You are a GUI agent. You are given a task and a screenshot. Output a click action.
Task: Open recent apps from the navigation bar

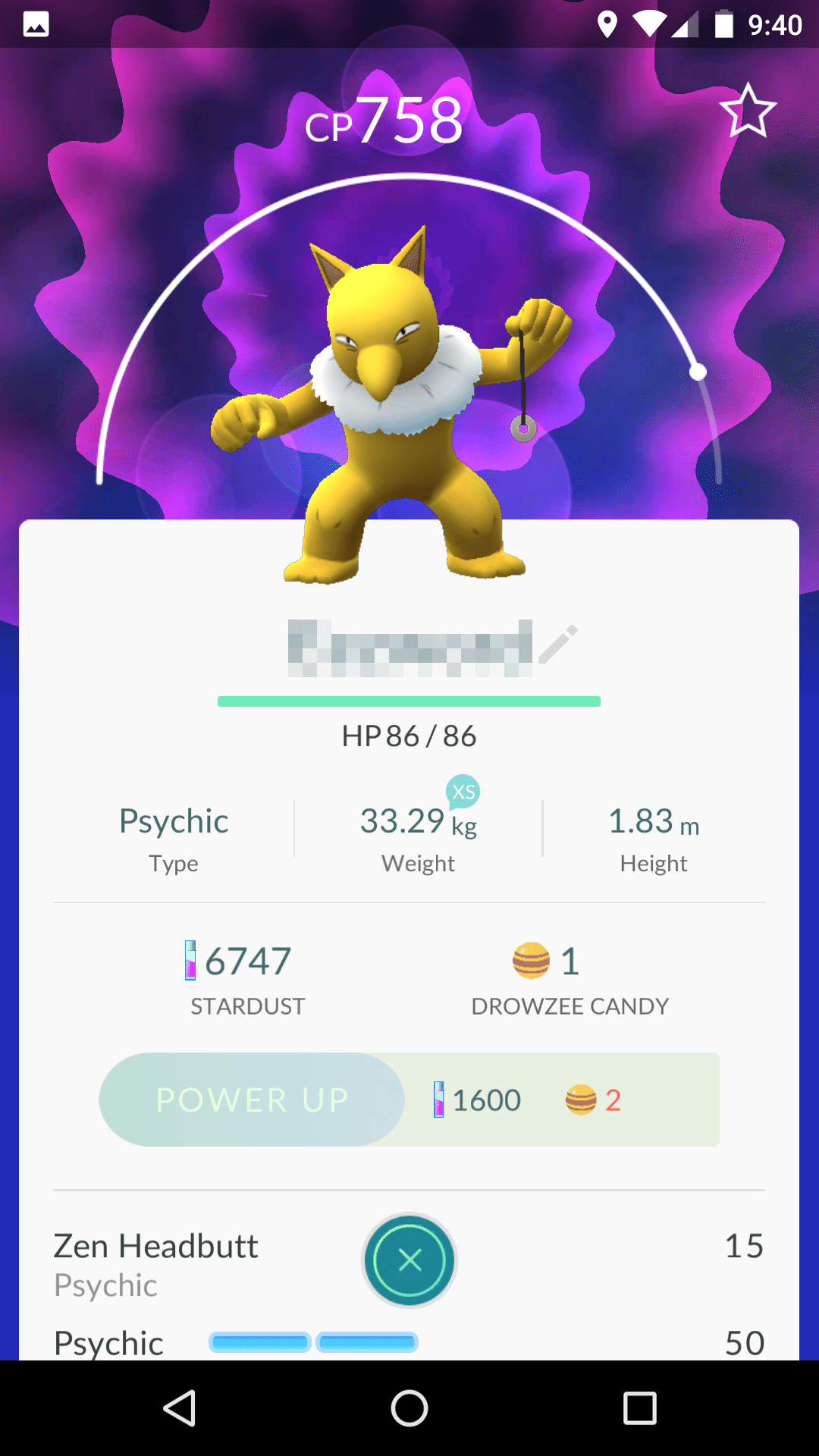coord(639,1409)
